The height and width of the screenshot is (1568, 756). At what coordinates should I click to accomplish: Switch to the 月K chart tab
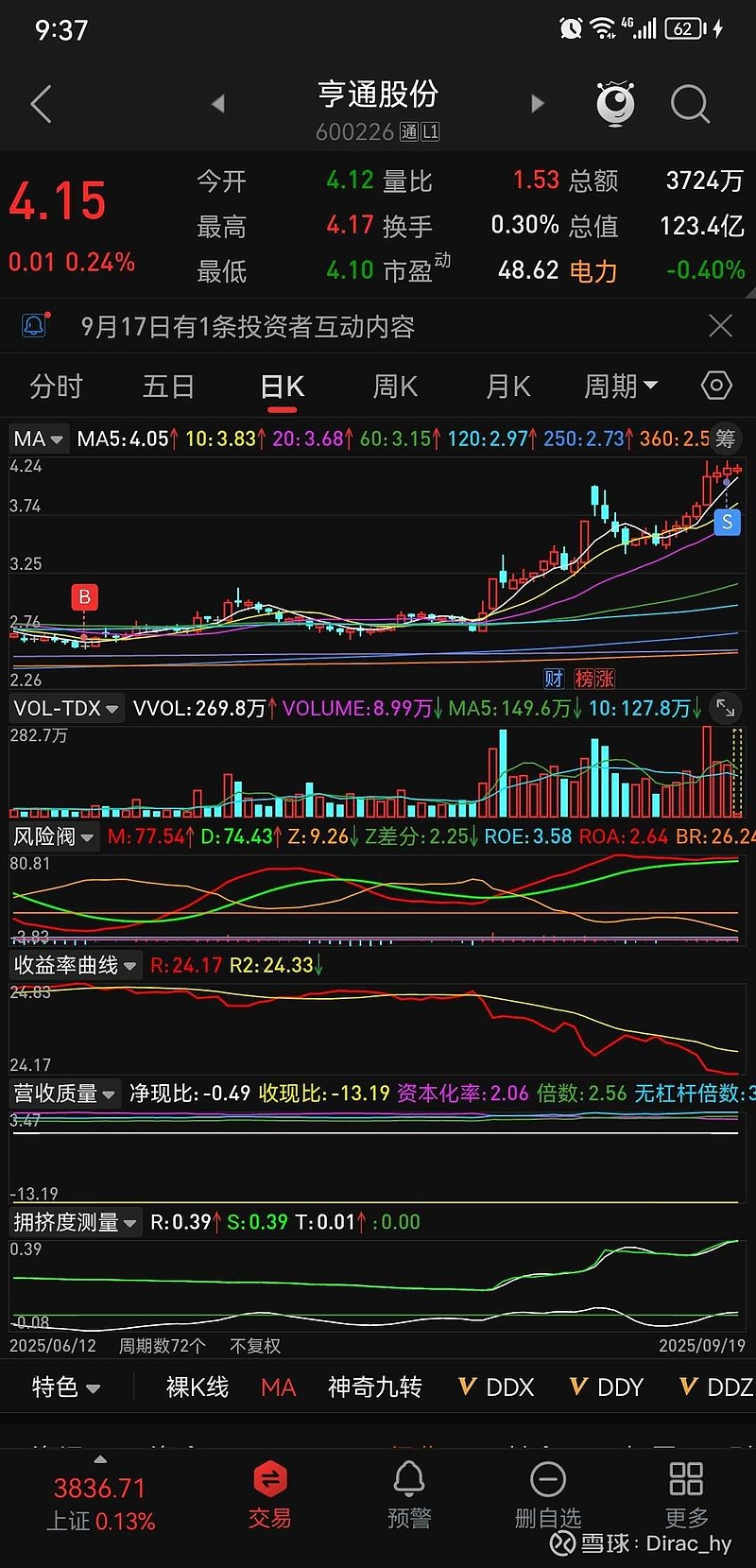[507, 387]
